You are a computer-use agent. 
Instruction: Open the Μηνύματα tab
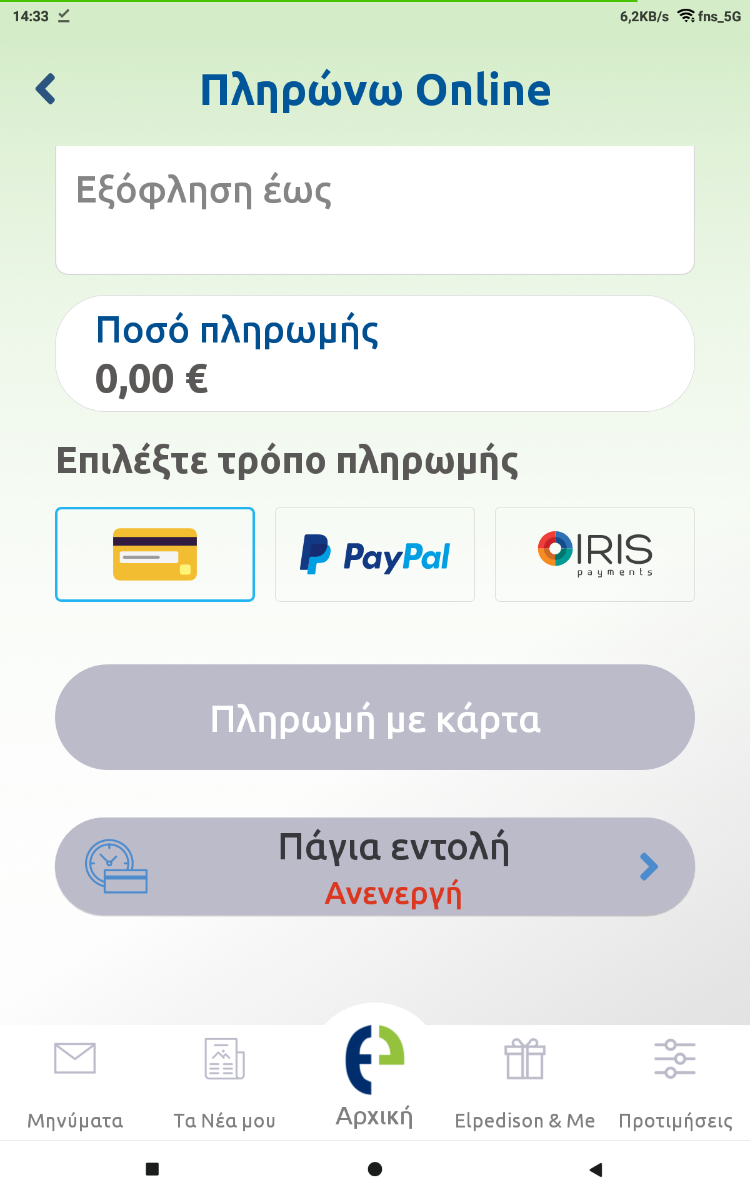point(75,1084)
